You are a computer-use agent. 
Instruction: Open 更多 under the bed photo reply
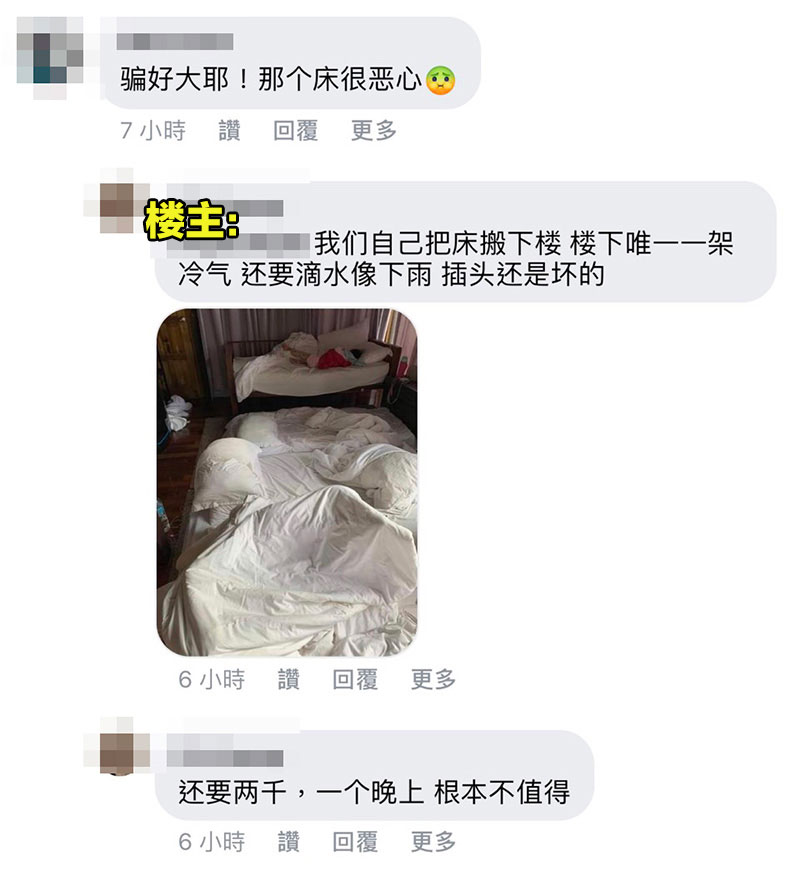coord(433,680)
